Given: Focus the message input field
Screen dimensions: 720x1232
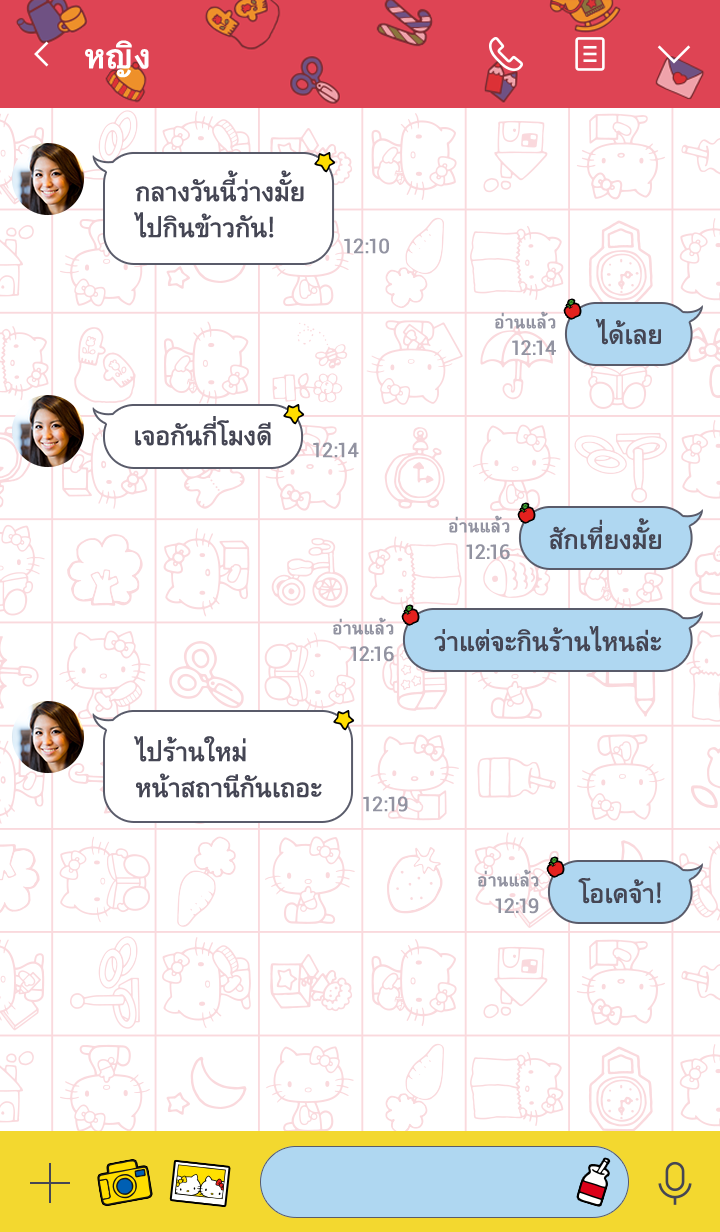Looking at the screenshot, I should point(415,1183).
